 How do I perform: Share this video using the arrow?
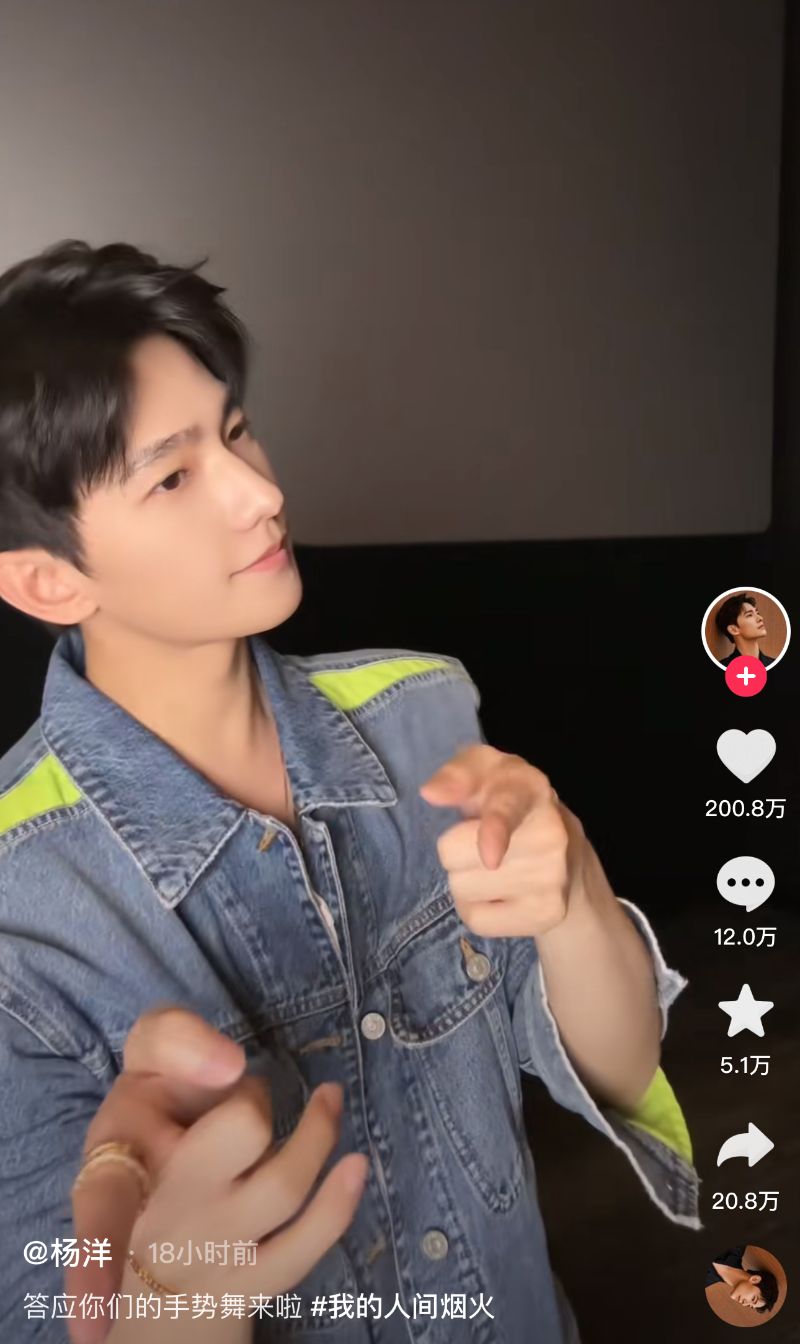[746, 1146]
